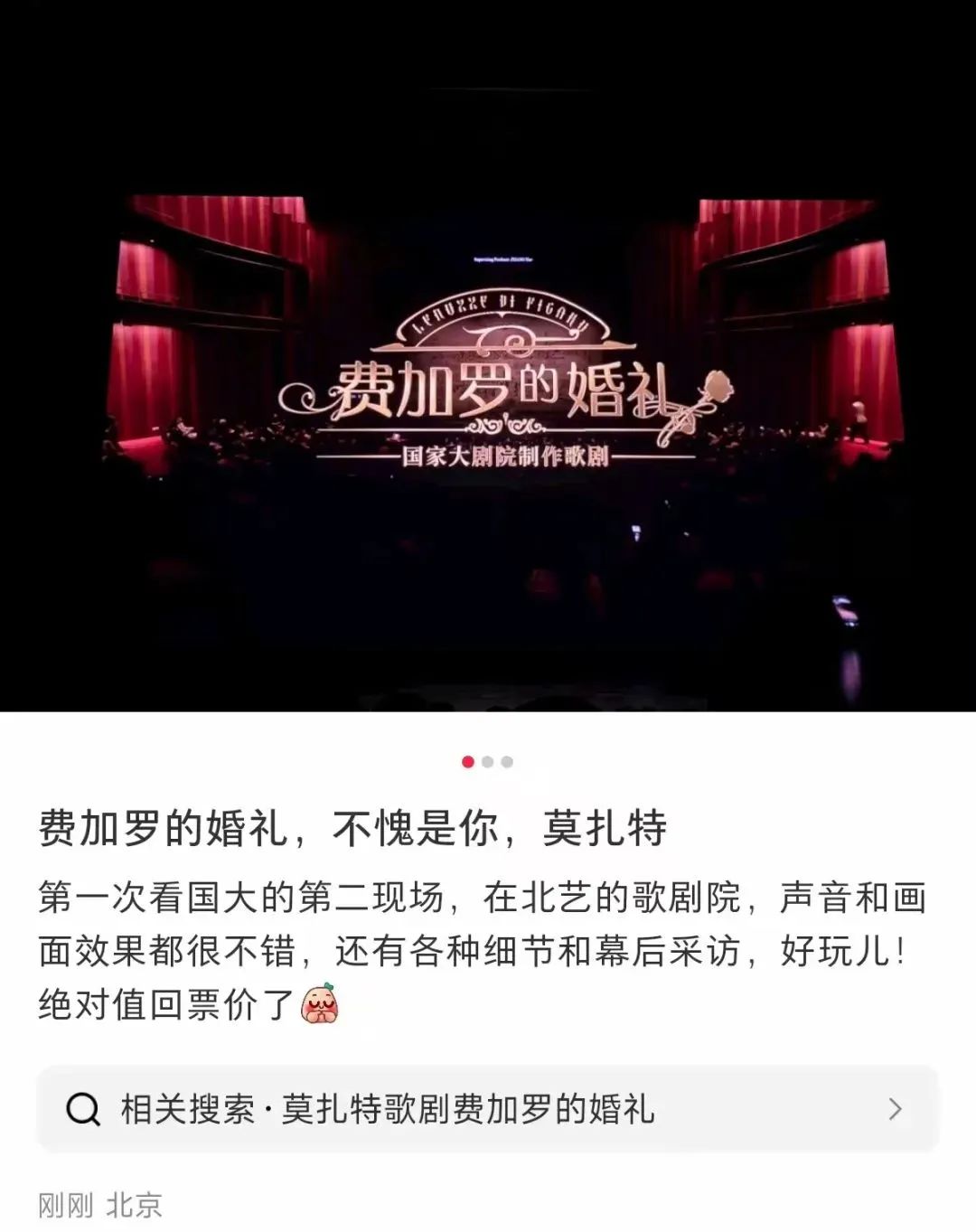Tap the image page indicator dots

pos(487,762)
